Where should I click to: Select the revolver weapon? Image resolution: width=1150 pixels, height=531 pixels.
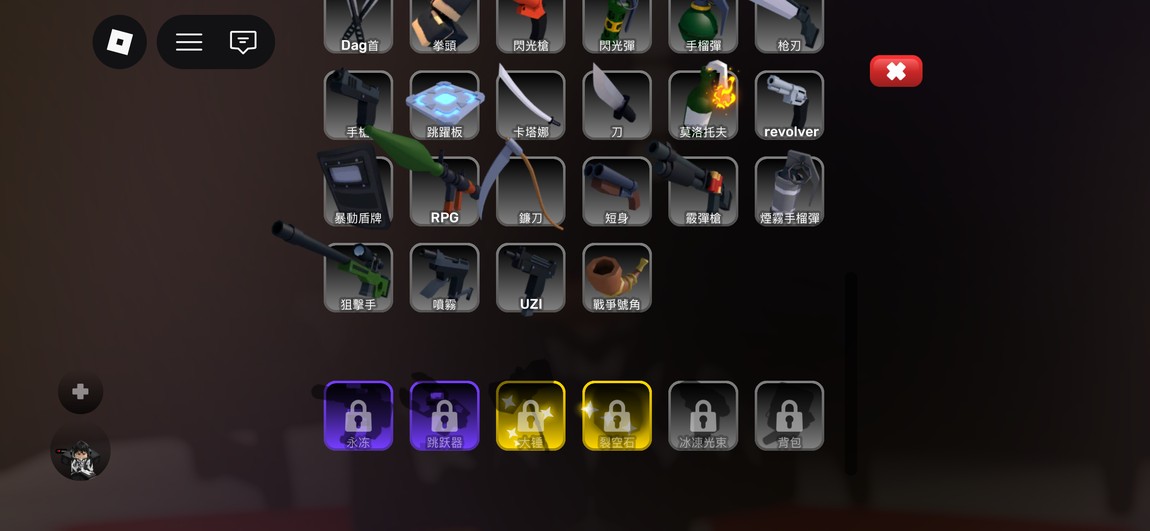[790, 105]
